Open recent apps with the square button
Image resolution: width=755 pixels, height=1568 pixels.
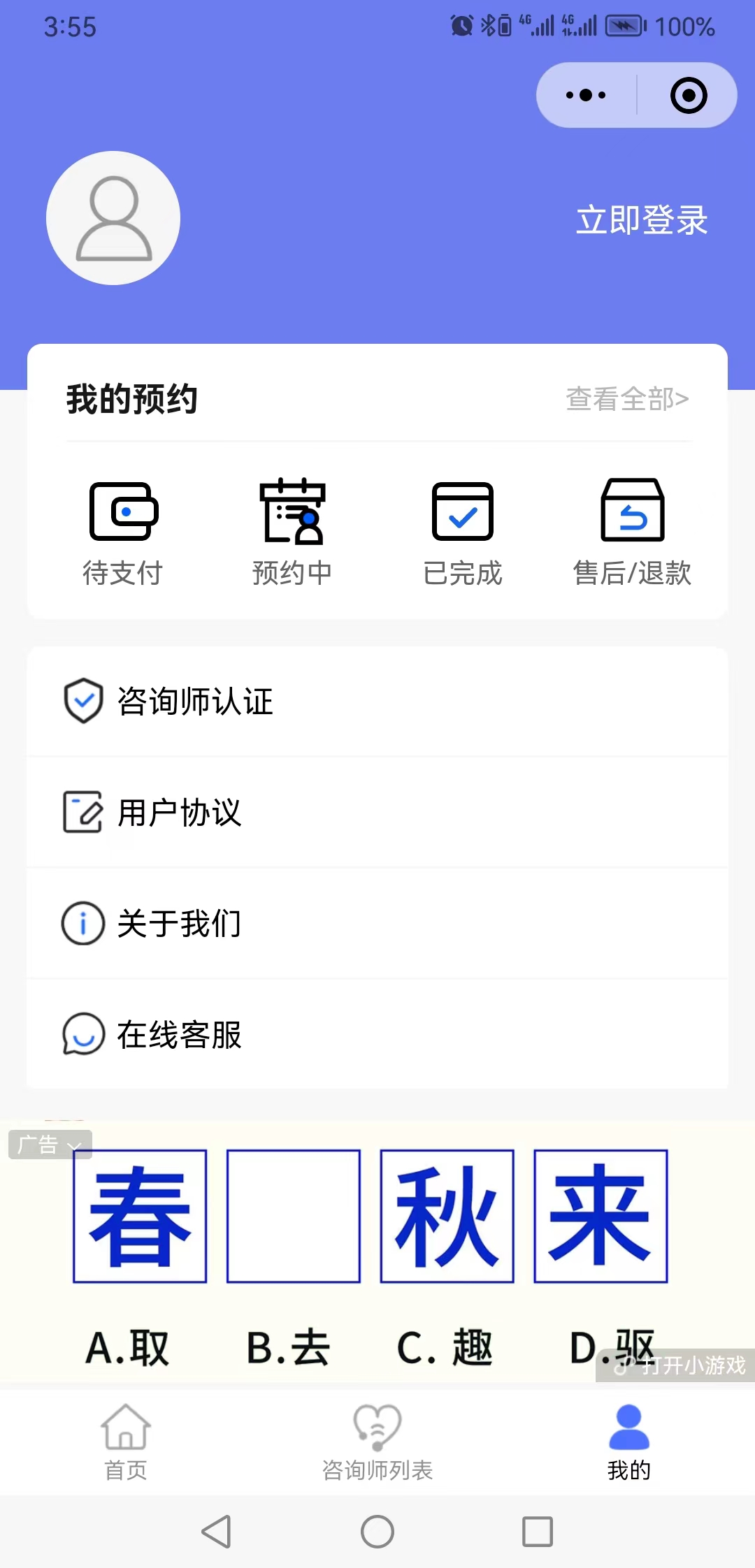coord(538,1532)
